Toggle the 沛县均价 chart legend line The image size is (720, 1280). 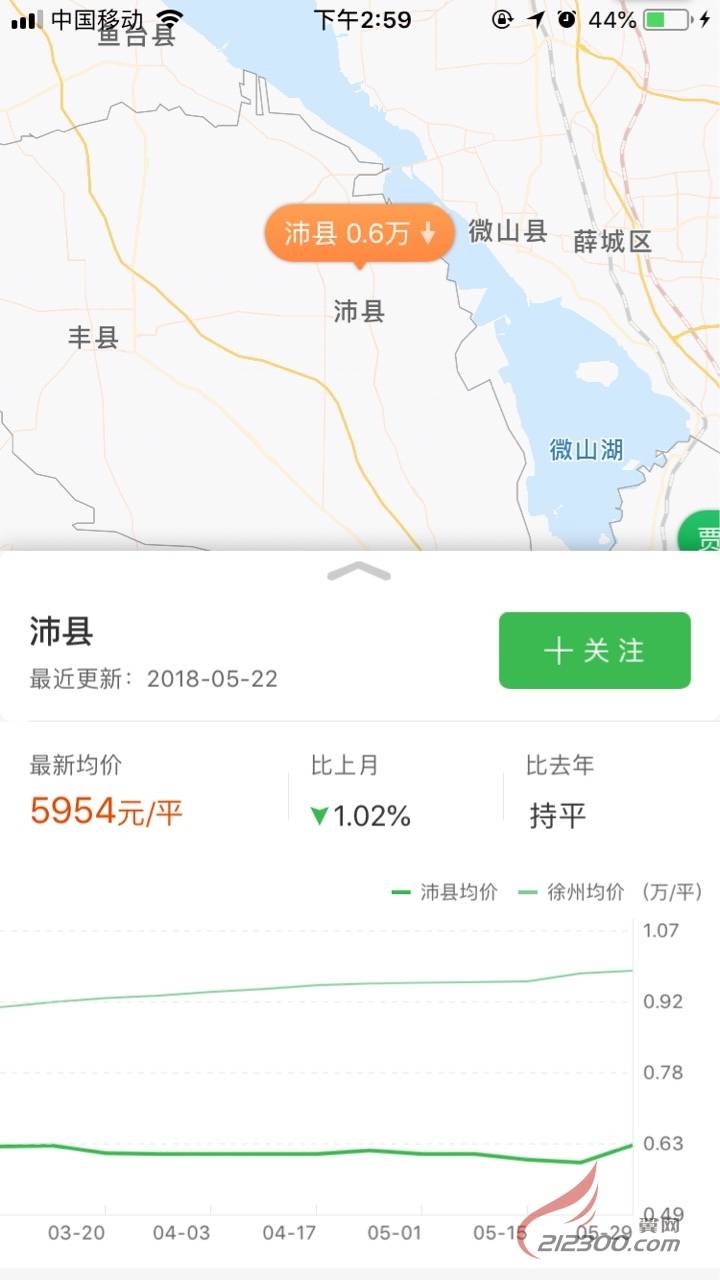446,893
